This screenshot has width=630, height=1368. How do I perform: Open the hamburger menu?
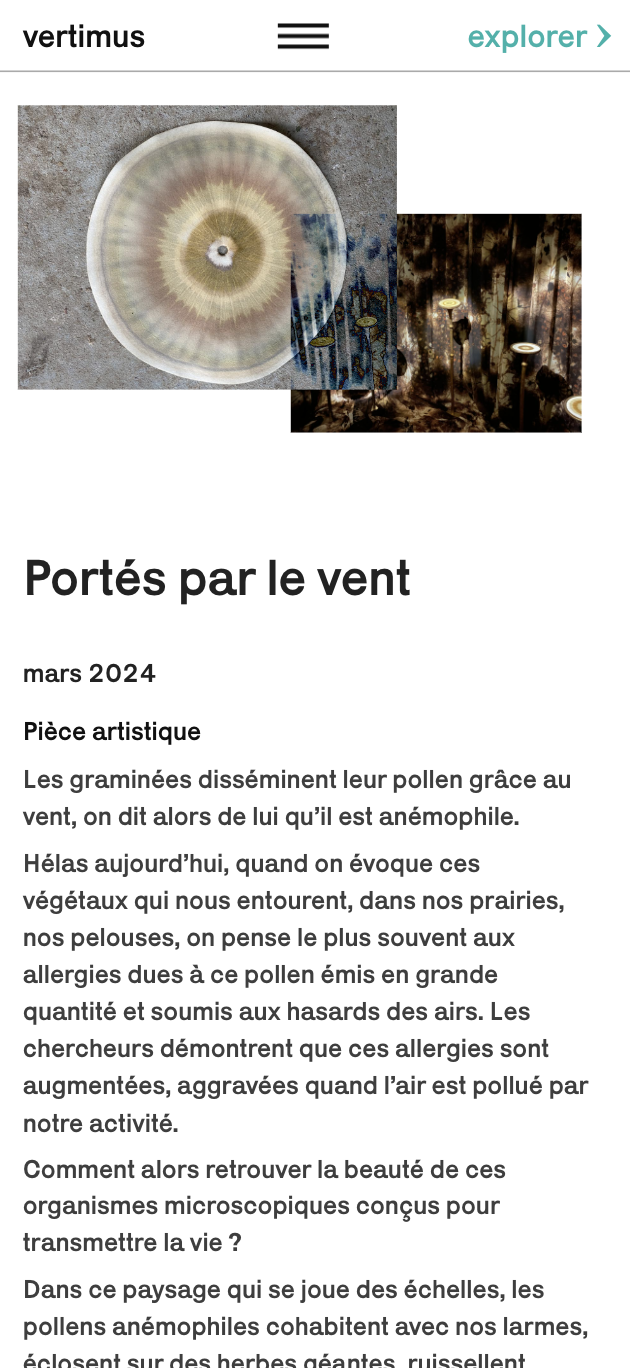pos(303,37)
